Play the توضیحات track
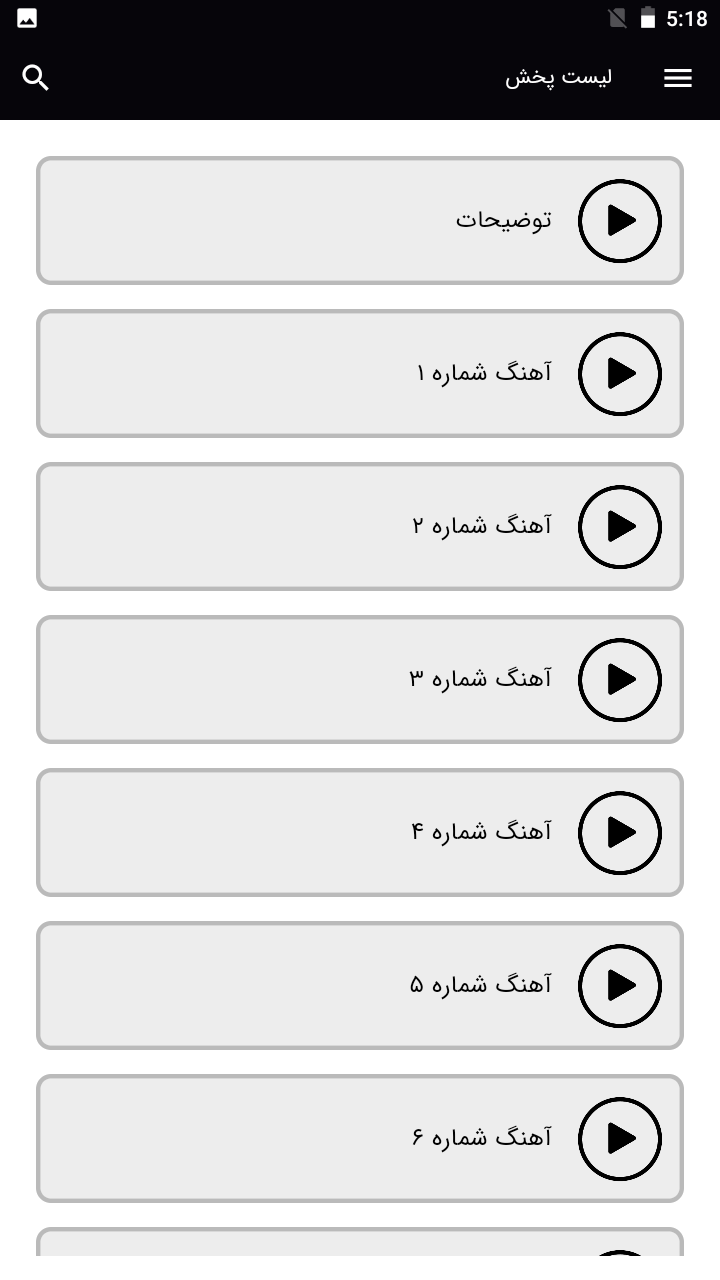Screen dimensions: 720x1280 pyautogui.click(x=620, y=221)
